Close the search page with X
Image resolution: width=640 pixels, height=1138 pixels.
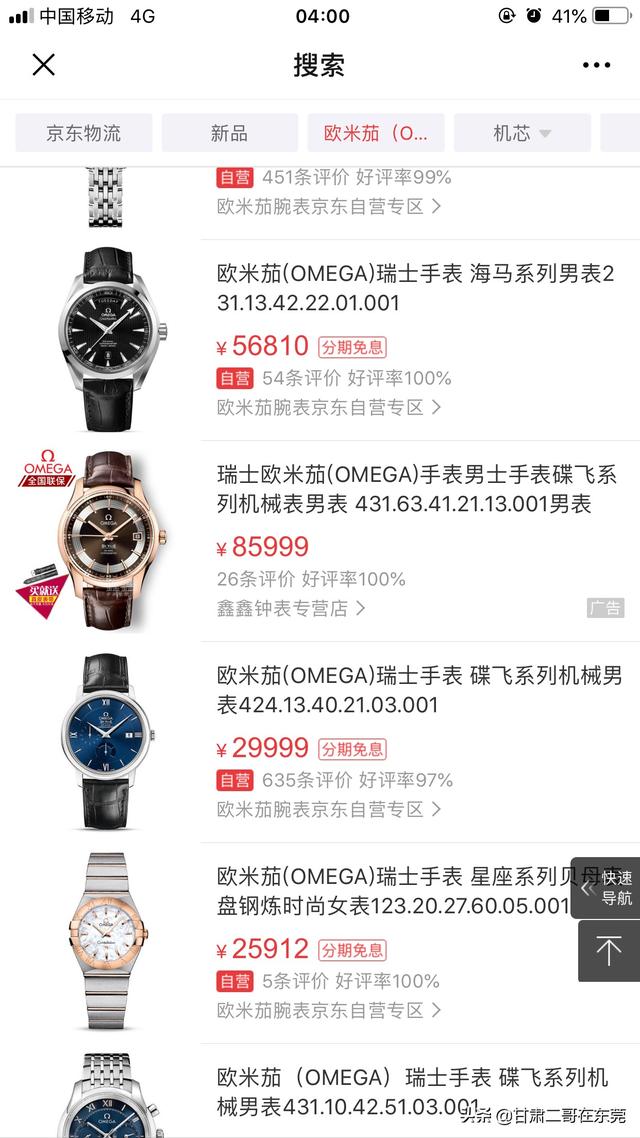pyautogui.click(x=43, y=66)
